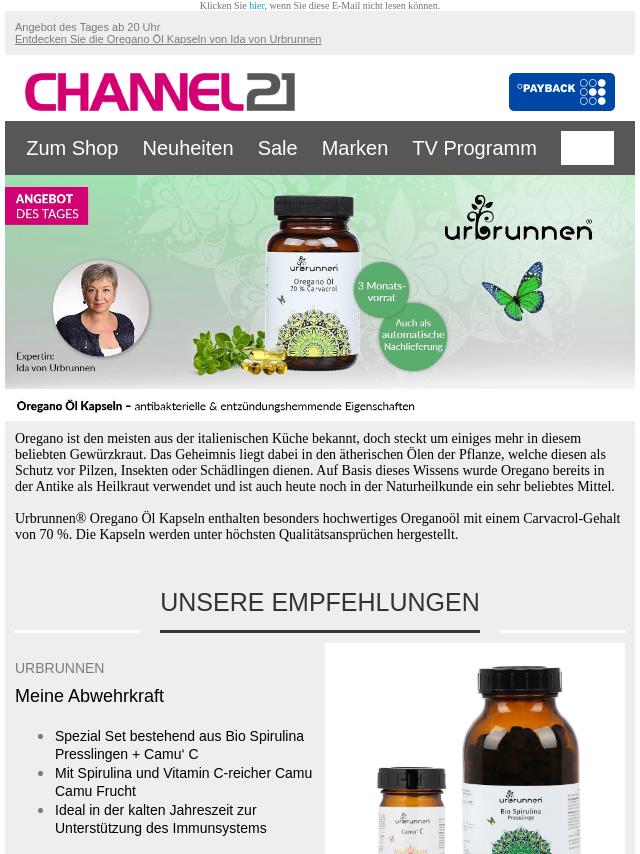
Task: Open the Sale section
Action: point(277,148)
